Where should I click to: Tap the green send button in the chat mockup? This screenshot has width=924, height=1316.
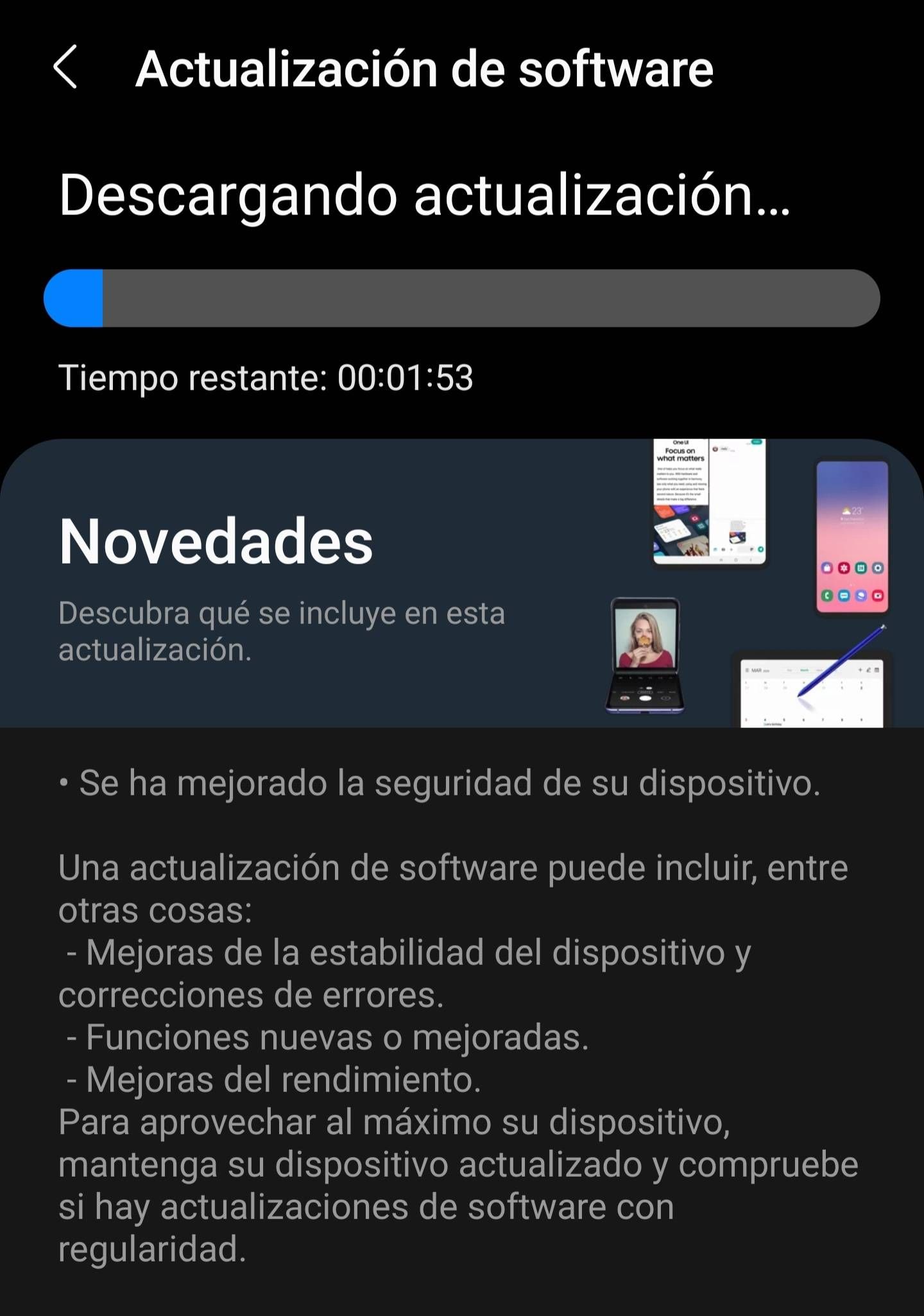point(761,550)
